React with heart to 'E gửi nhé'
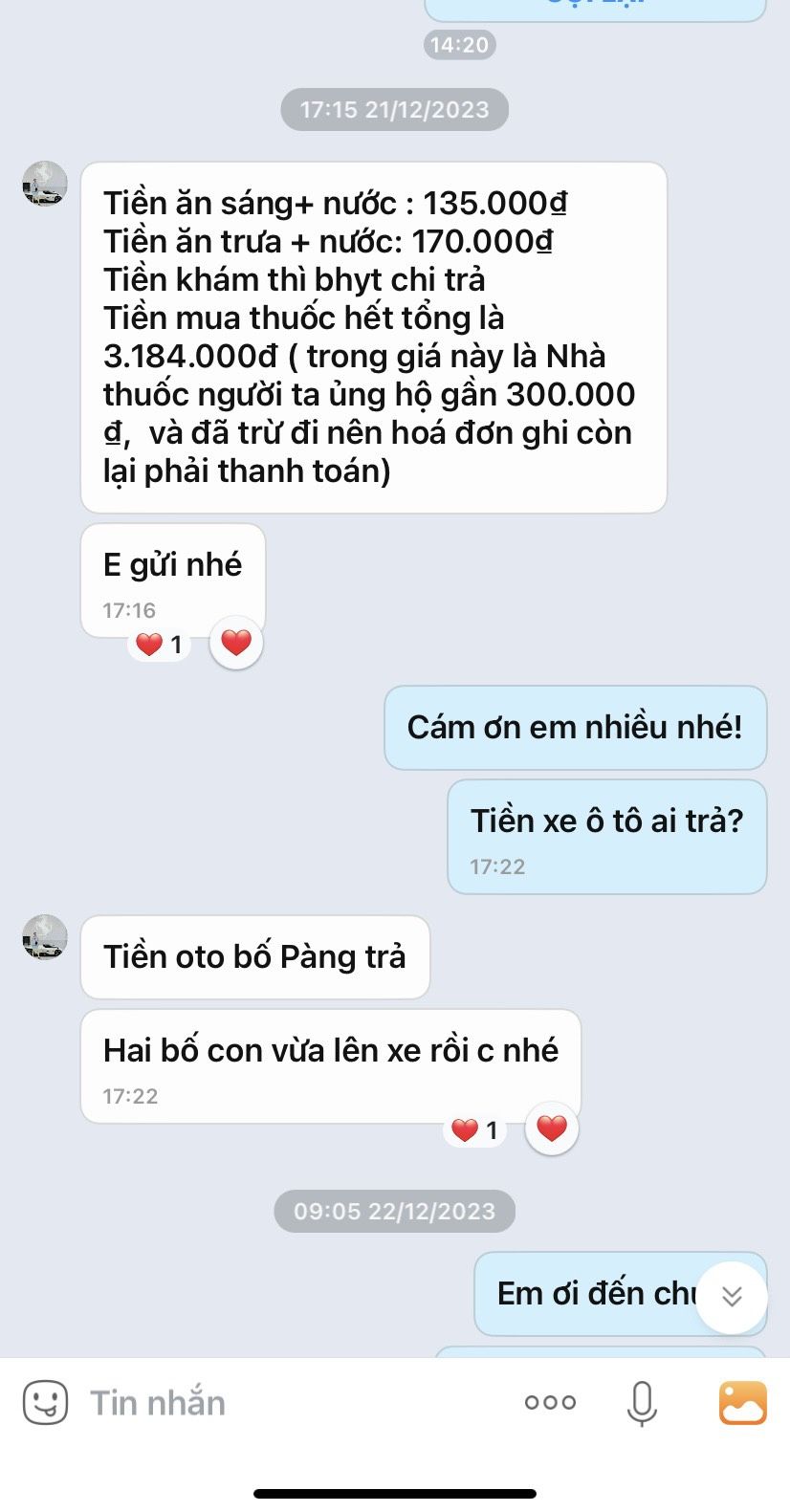790x1512 pixels. (x=236, y=642)
